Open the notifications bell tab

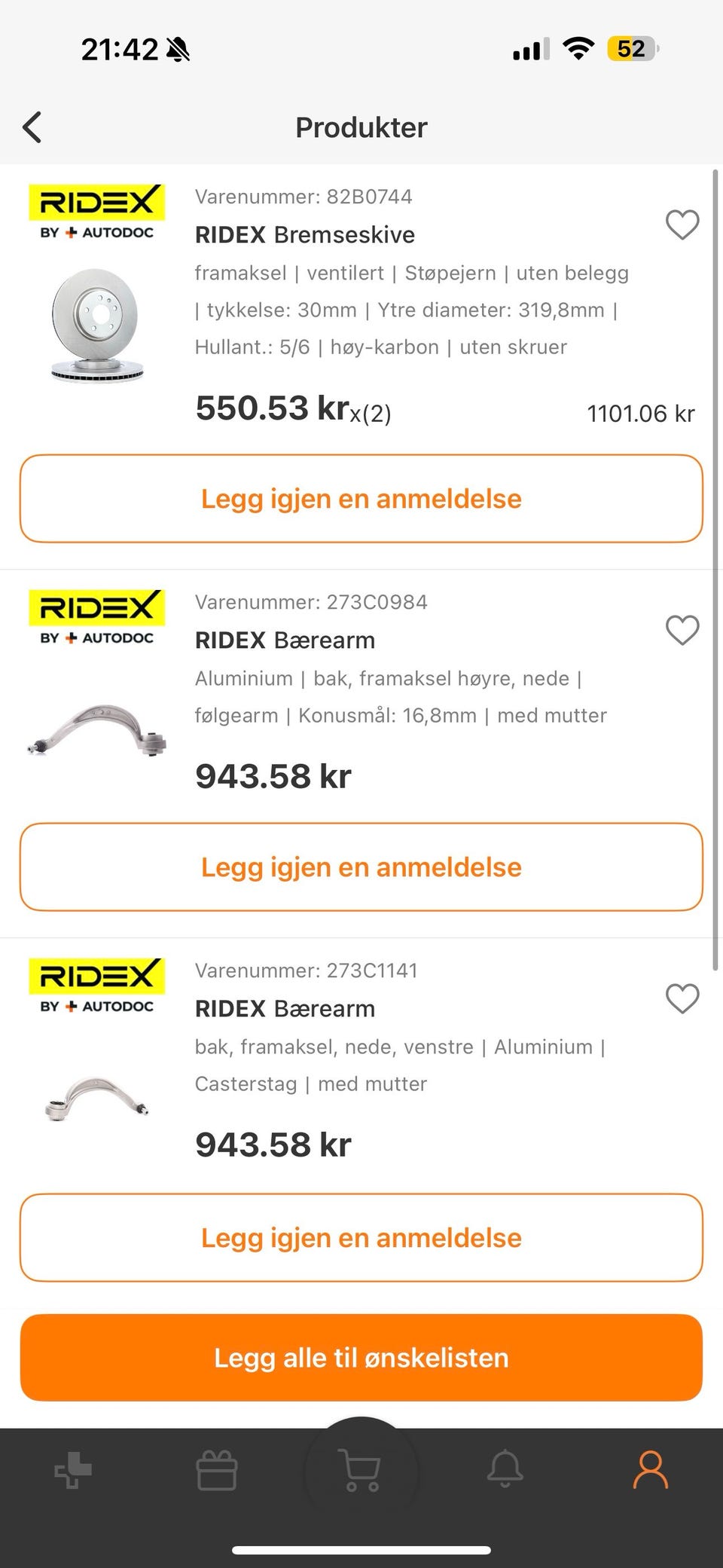505,1469
